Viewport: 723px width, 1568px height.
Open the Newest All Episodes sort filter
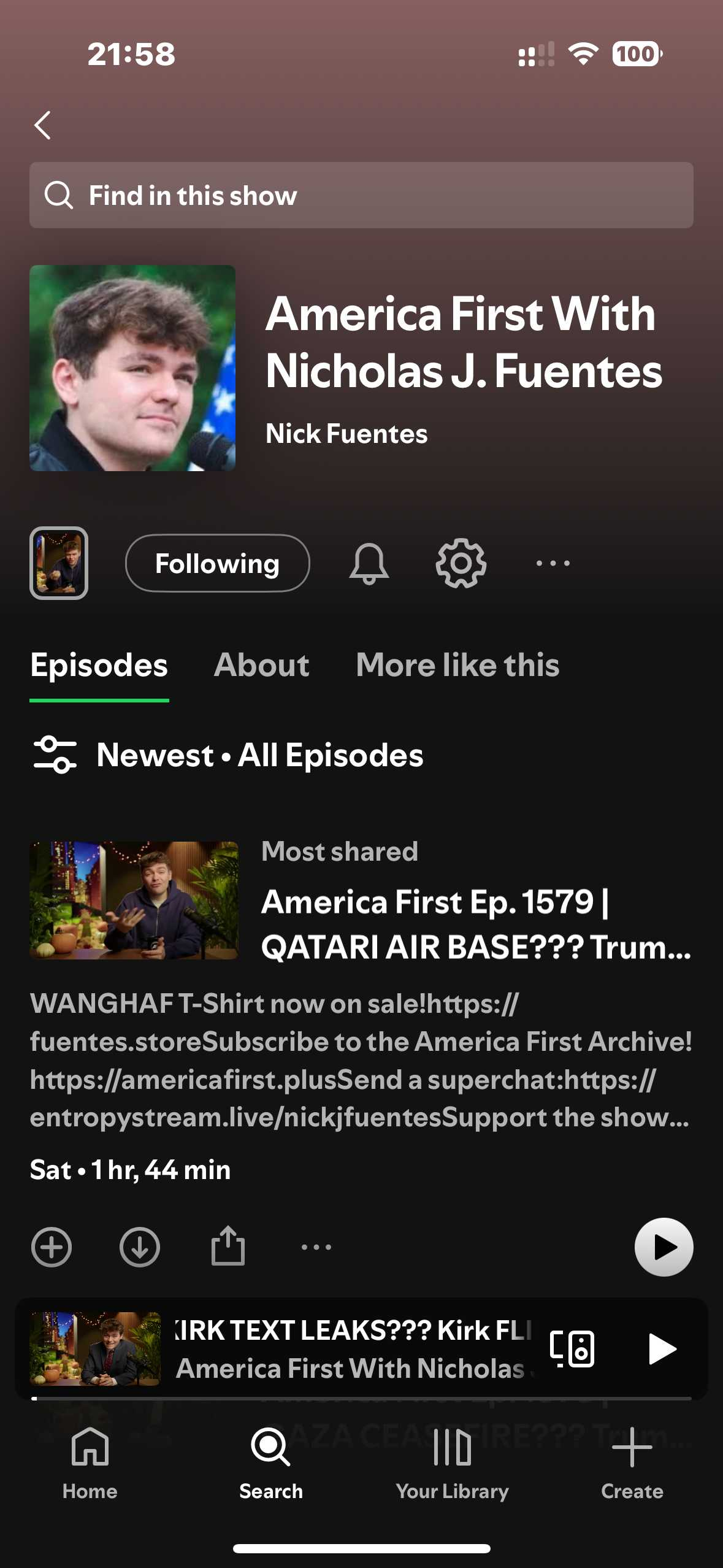(227, 755)
